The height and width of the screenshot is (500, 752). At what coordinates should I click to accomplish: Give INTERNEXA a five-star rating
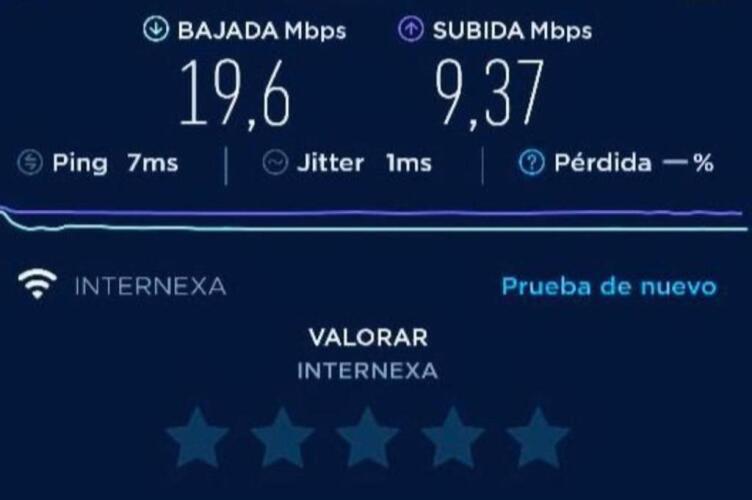pyautogui.click(x=537, y=438)
